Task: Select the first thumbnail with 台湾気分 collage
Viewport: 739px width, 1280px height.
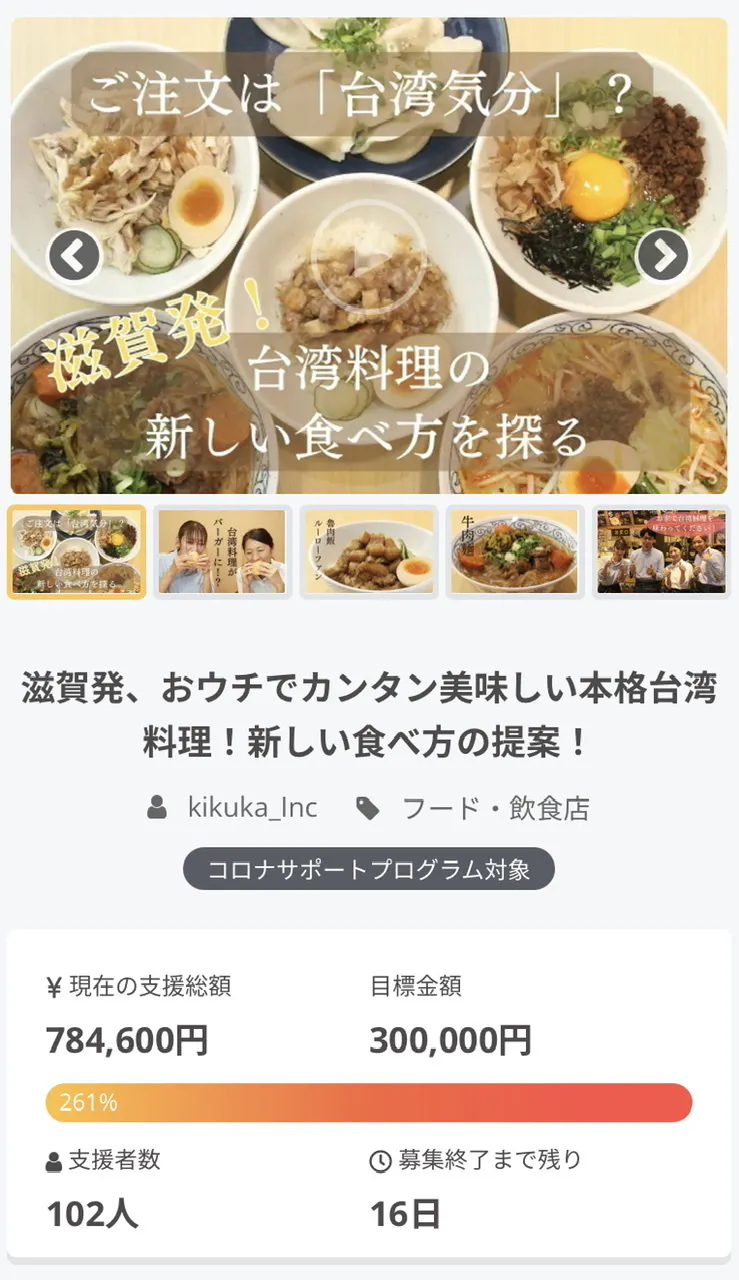Action: pyautogui.click(x=77, y=552)
